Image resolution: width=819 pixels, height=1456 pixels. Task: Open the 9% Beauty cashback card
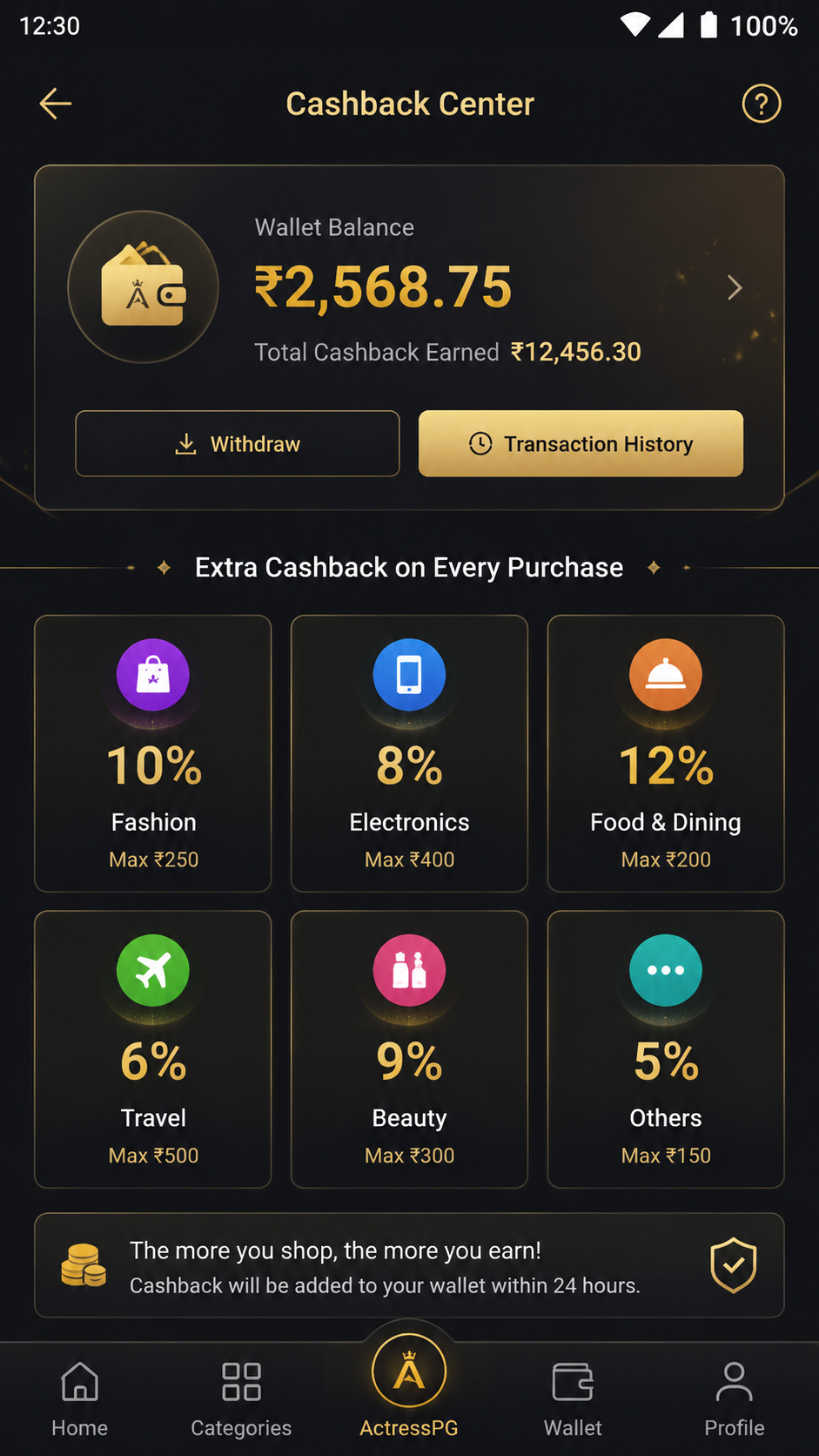tap(409, 1049)
